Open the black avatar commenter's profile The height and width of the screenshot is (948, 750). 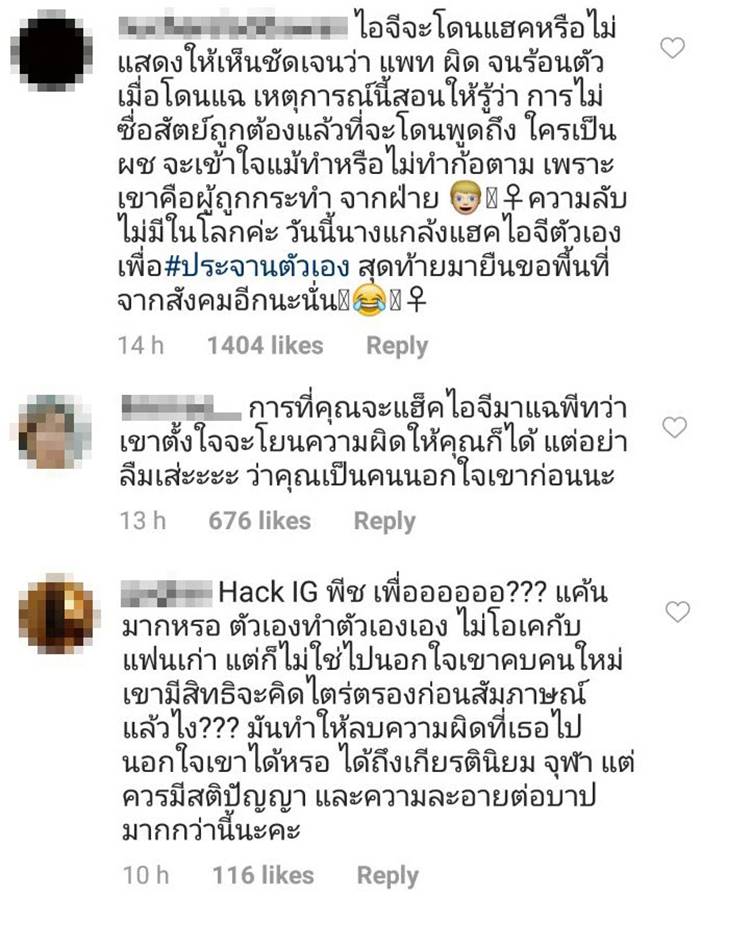click(55, 51)
